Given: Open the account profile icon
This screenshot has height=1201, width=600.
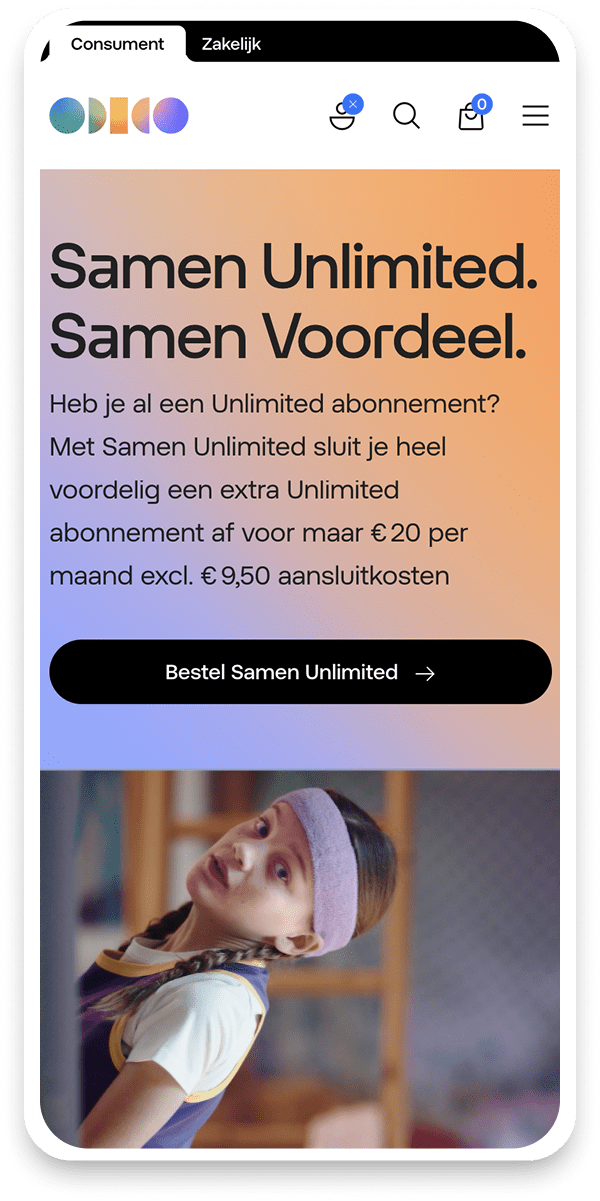Looking at the screenshot, I should [342, 117].
